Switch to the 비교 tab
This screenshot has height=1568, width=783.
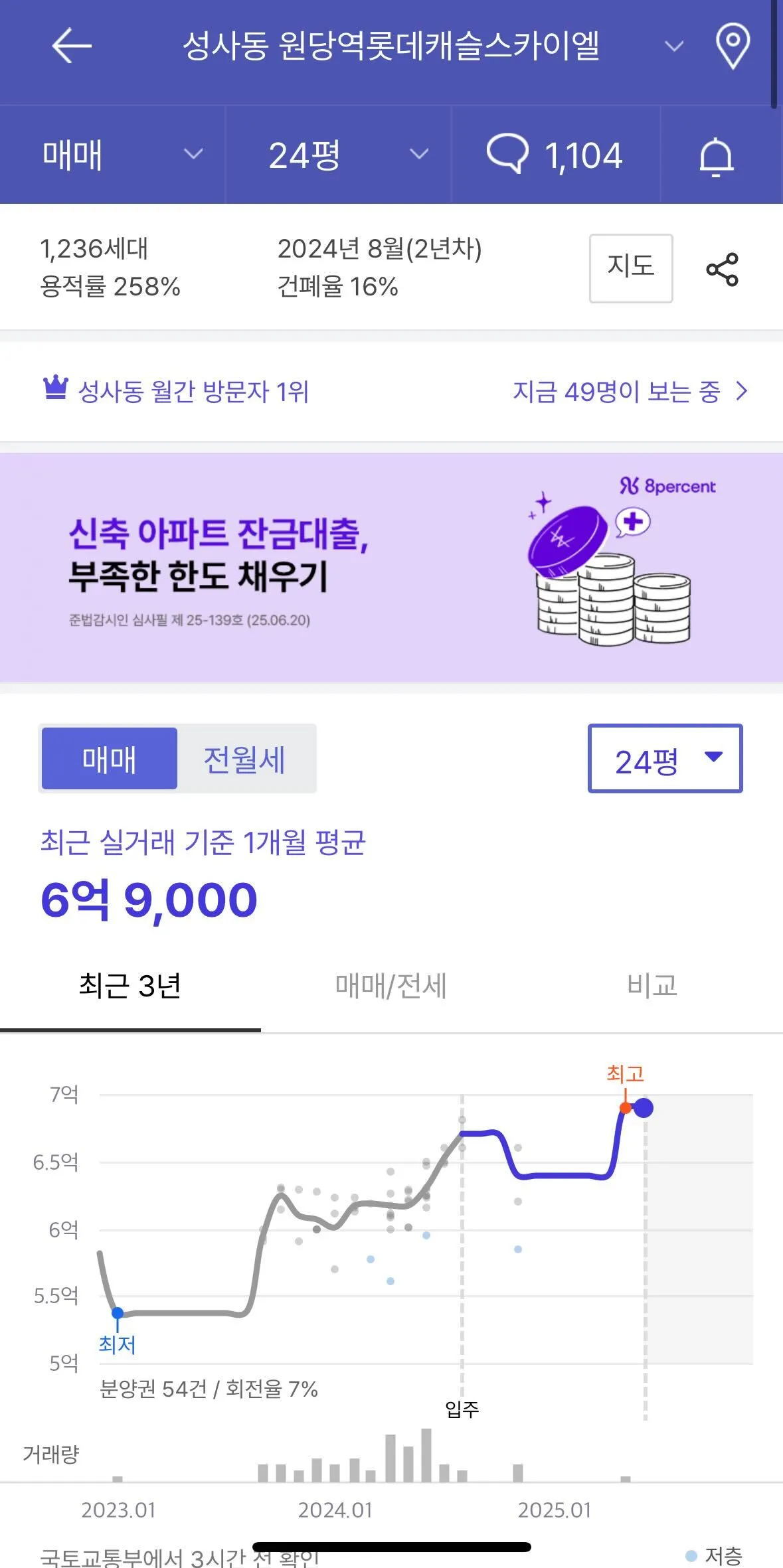point(652,985)
